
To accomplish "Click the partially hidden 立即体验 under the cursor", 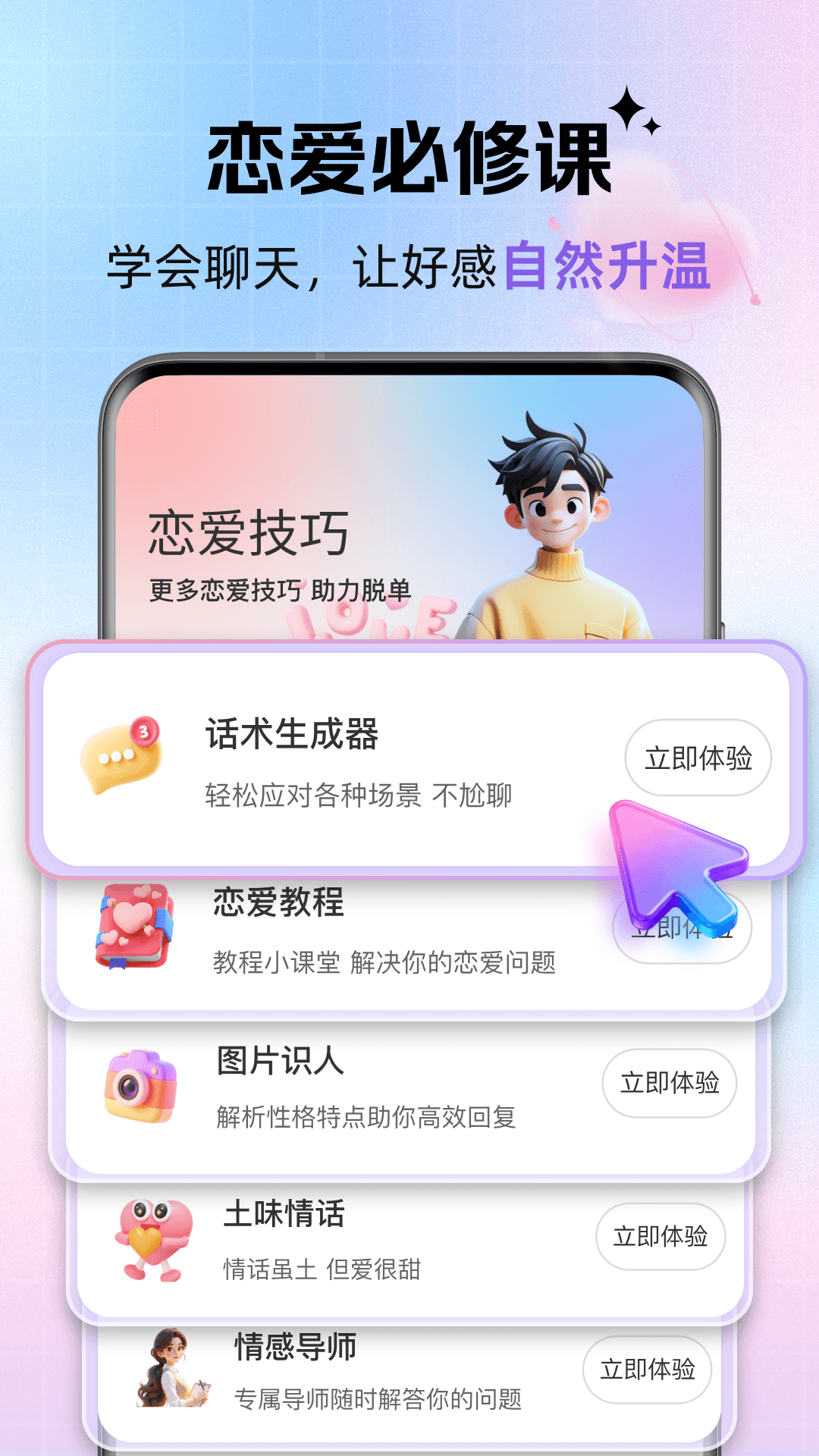I will [681, 927].
